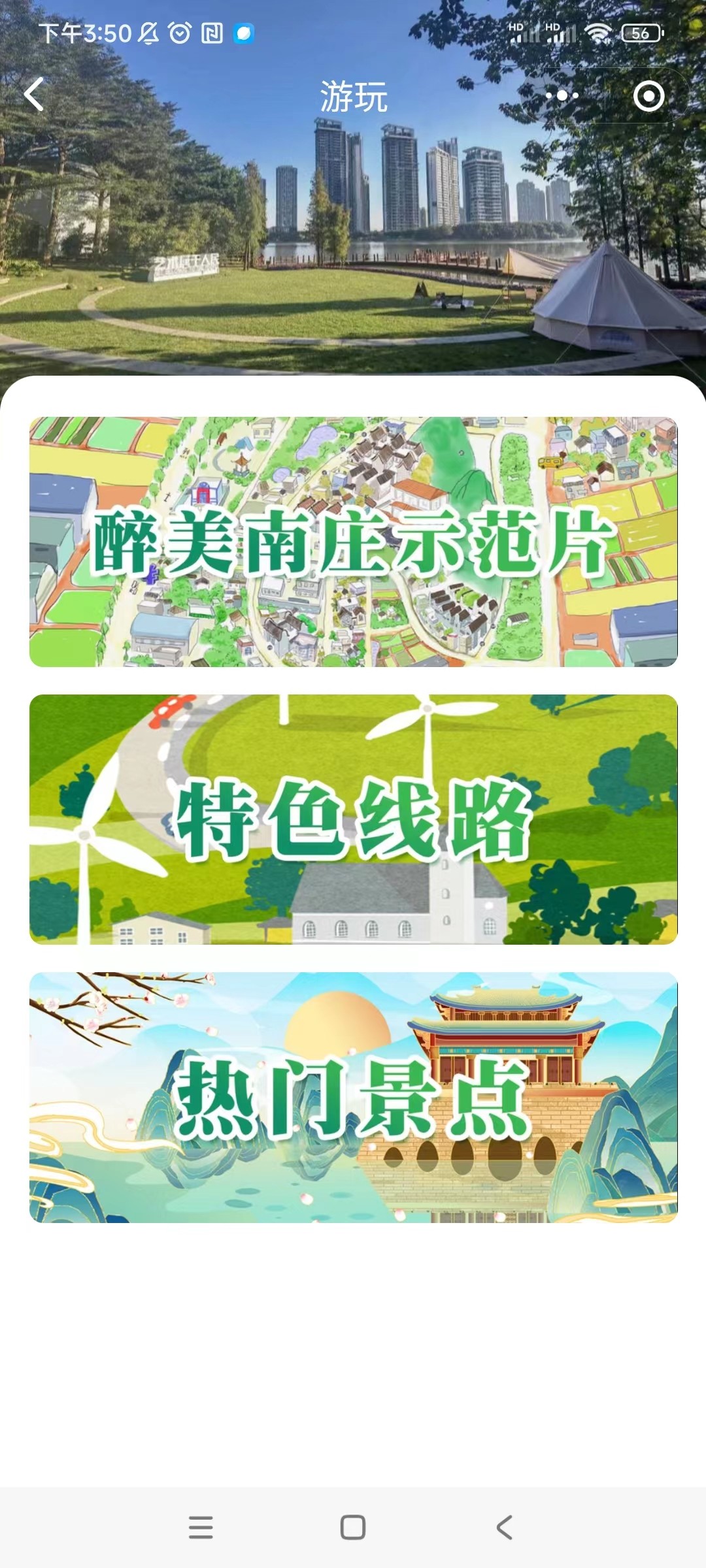Open the mini program three-dot menu
The width and height of the screenshot is (706, 1568).
point(562,96)
